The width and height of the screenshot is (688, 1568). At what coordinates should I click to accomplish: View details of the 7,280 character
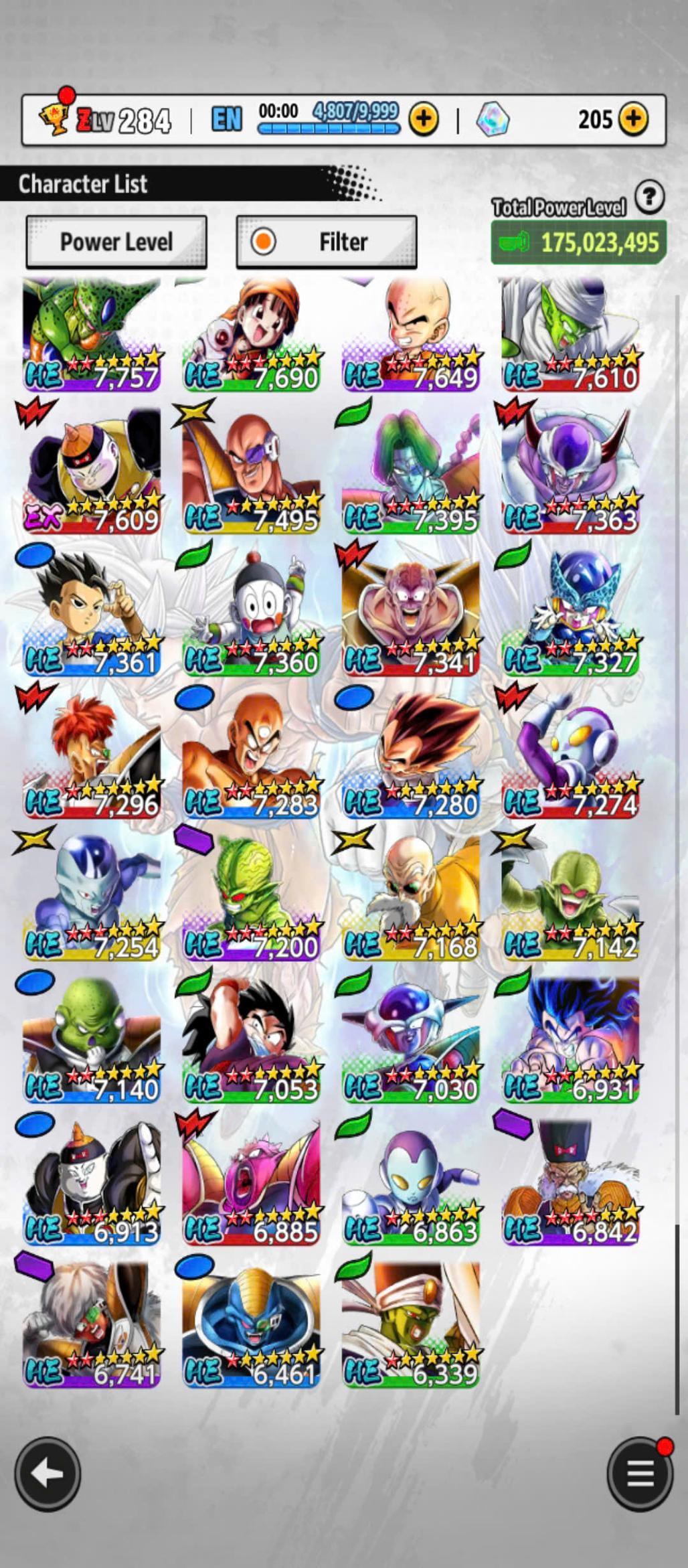click(411, 755)
